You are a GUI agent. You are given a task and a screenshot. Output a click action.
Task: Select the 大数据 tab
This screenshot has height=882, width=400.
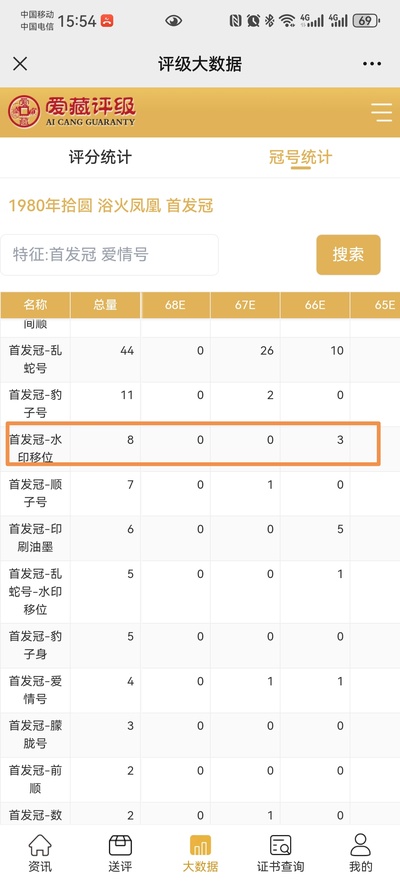coord(200,853)
